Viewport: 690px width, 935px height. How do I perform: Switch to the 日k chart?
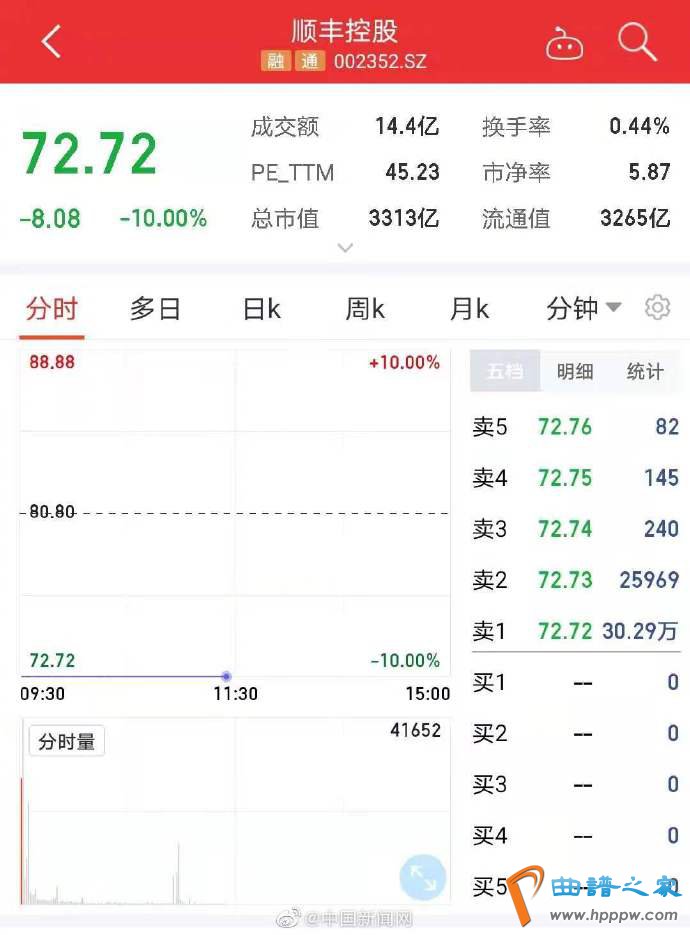(x=262, y=309)
